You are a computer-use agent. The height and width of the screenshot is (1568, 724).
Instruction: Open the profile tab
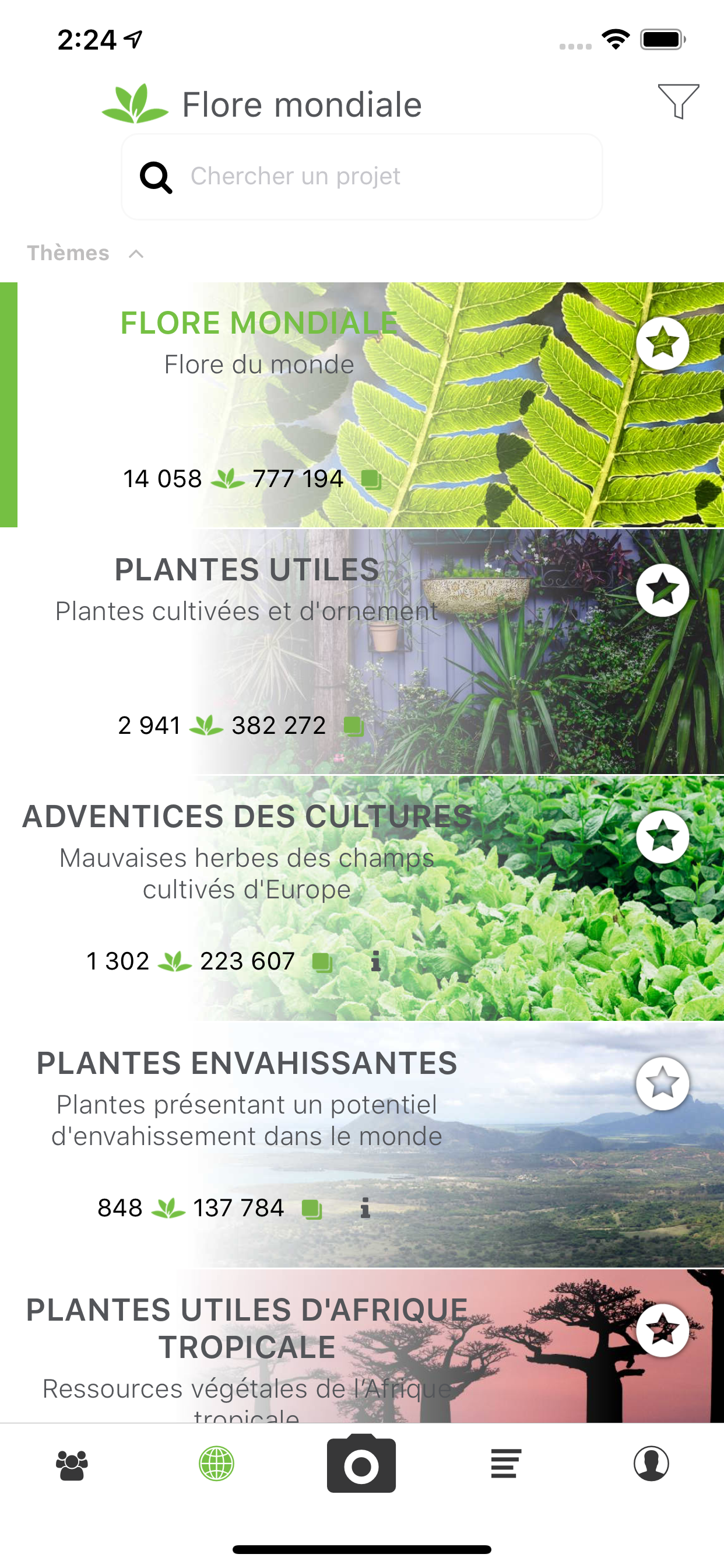click(651, 1464)
